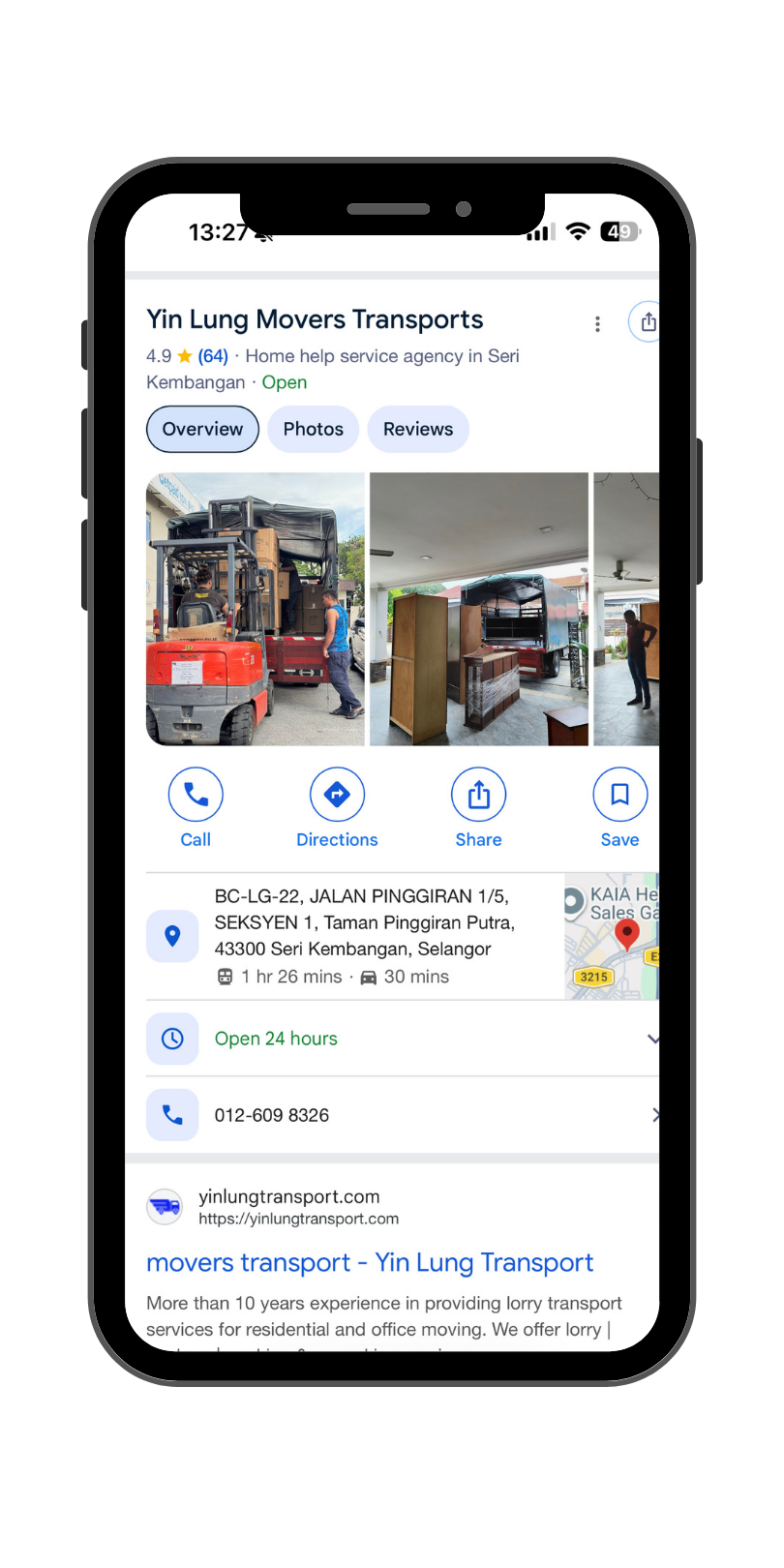Switch to the Reviews chip
The width and height of the screenshot is (784, 1568).
pos(417,429)
